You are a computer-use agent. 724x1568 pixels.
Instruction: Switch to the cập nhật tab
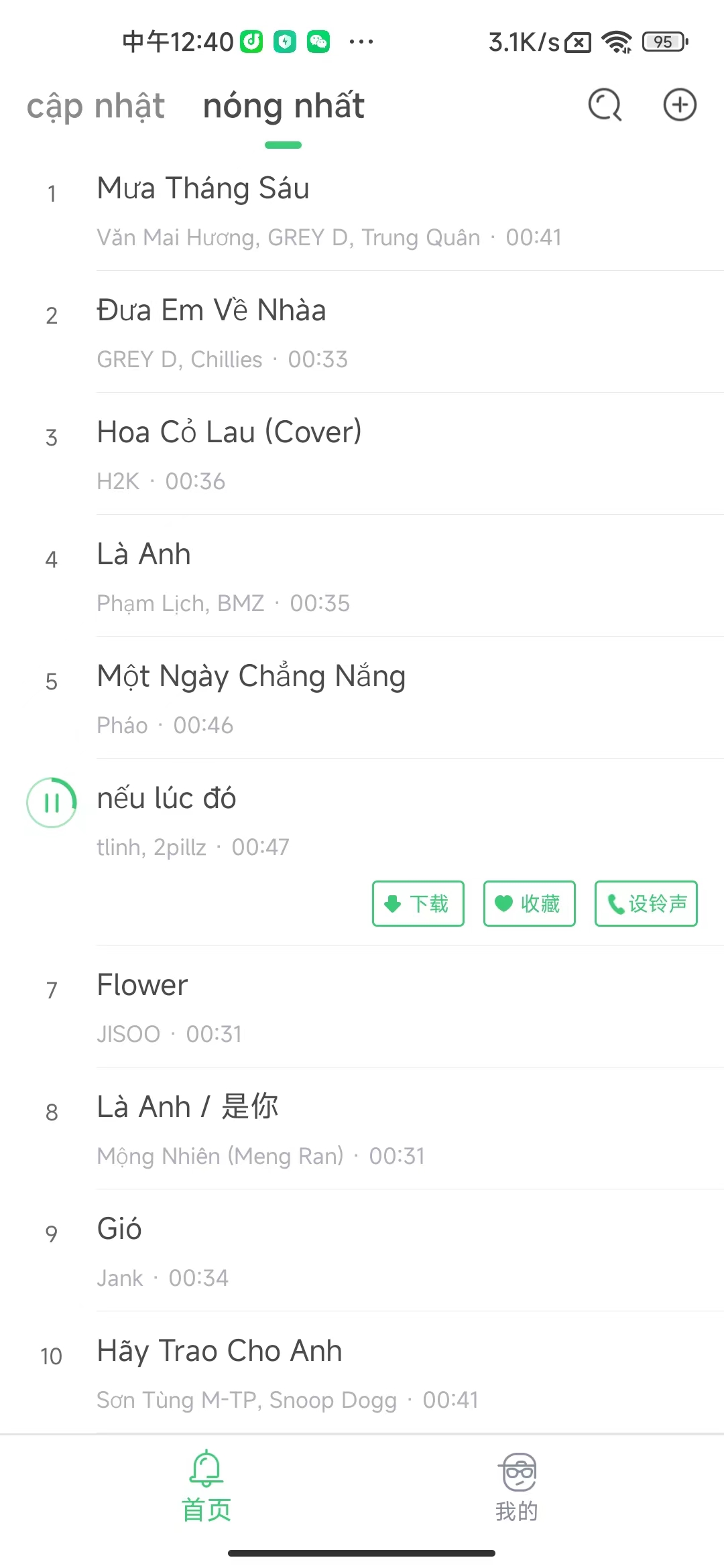pyautogui.click(x=96, y=107)
